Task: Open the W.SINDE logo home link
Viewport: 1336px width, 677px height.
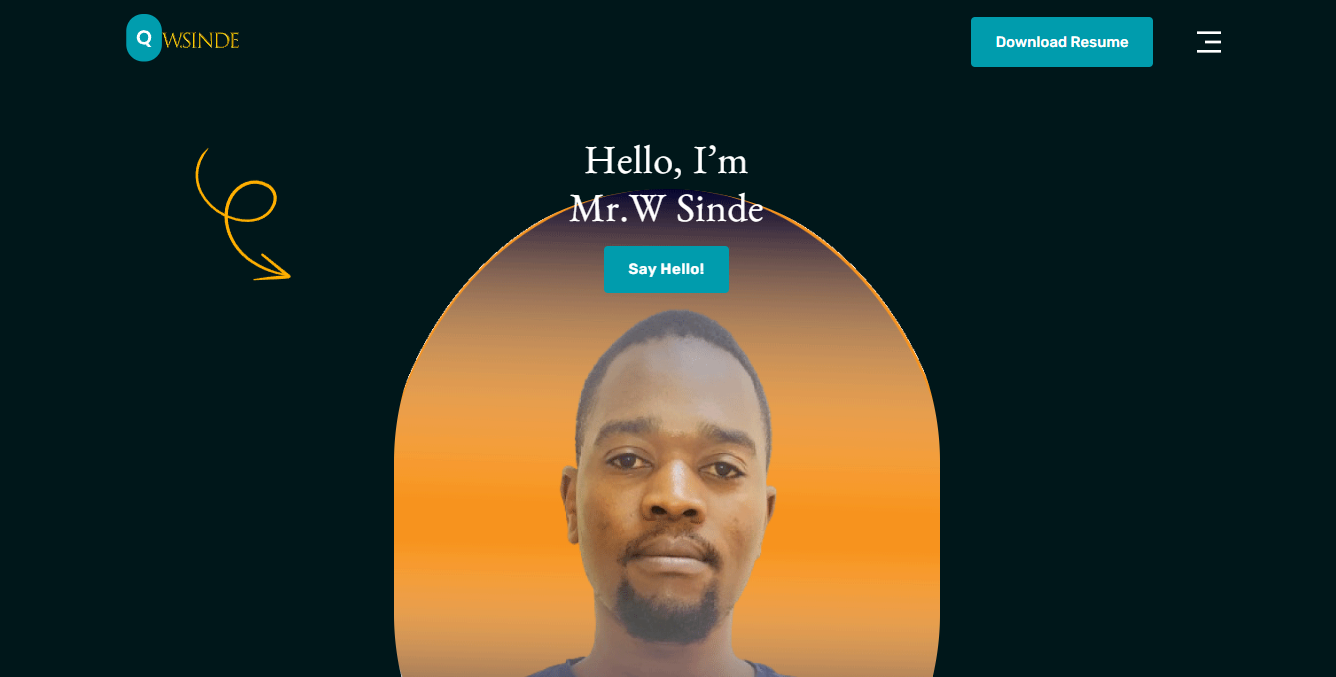Action: (x=183, y=39)
